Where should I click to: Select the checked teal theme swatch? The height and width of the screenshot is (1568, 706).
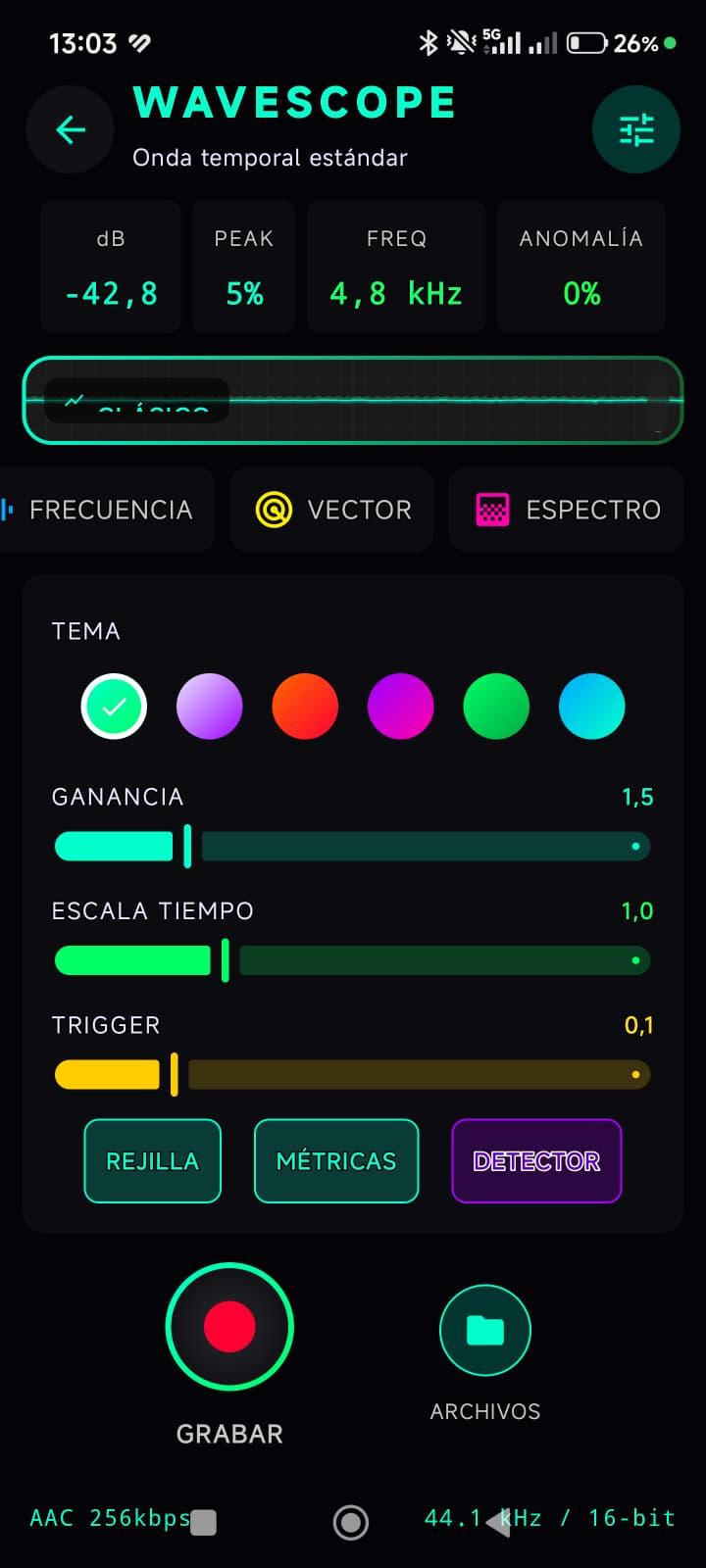tap(114, 706)
